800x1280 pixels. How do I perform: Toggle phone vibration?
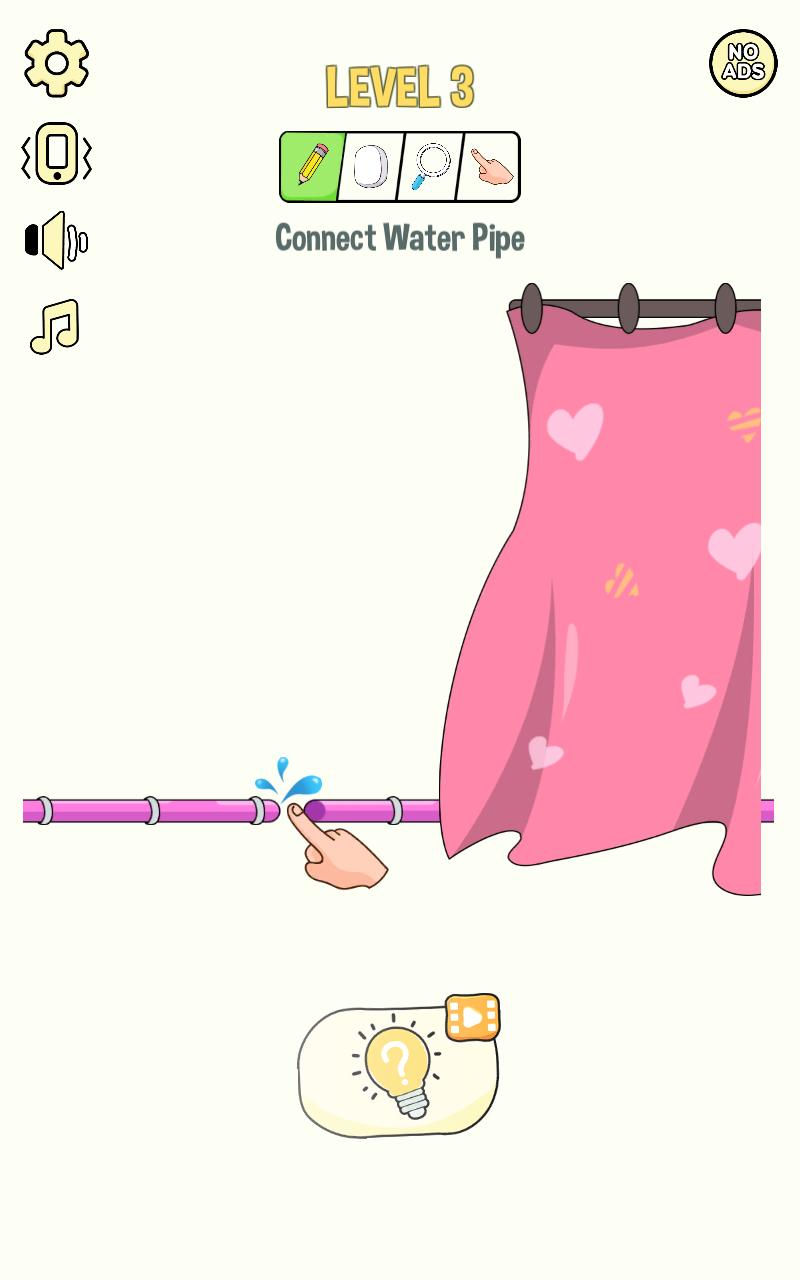(57, 153)
